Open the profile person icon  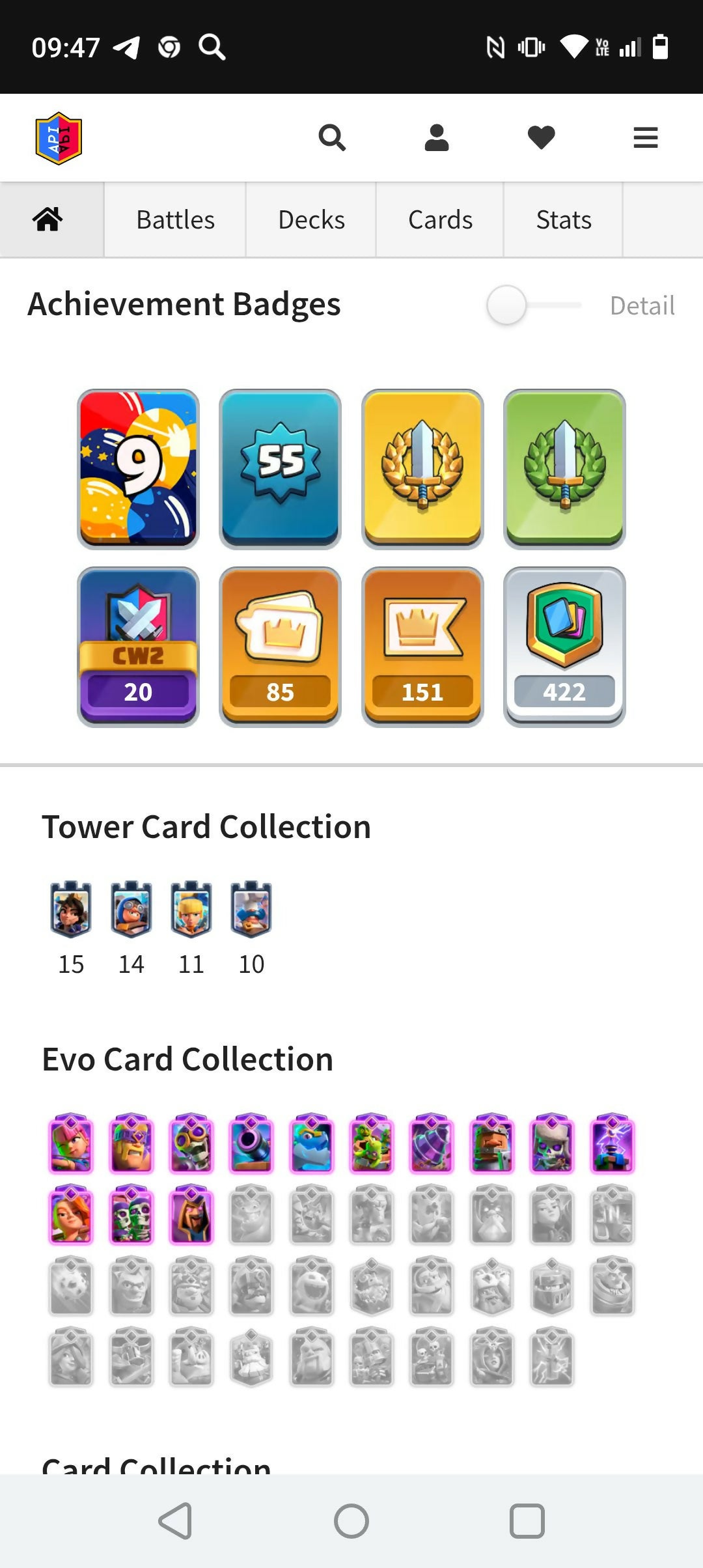pyautogui.click(x=437, y=137)
